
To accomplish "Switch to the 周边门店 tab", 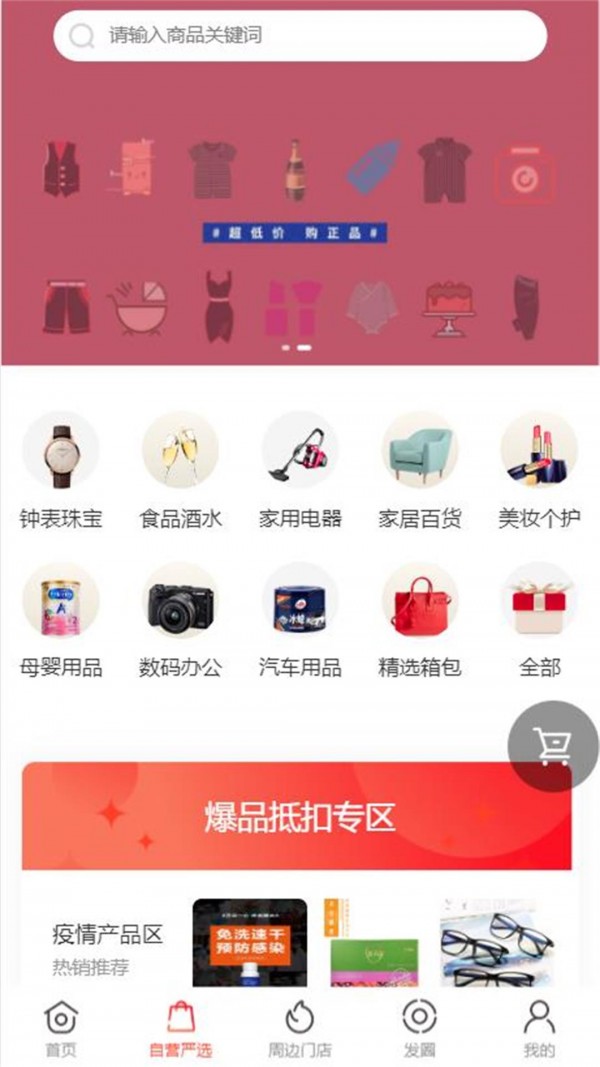I will (300, 1028).
